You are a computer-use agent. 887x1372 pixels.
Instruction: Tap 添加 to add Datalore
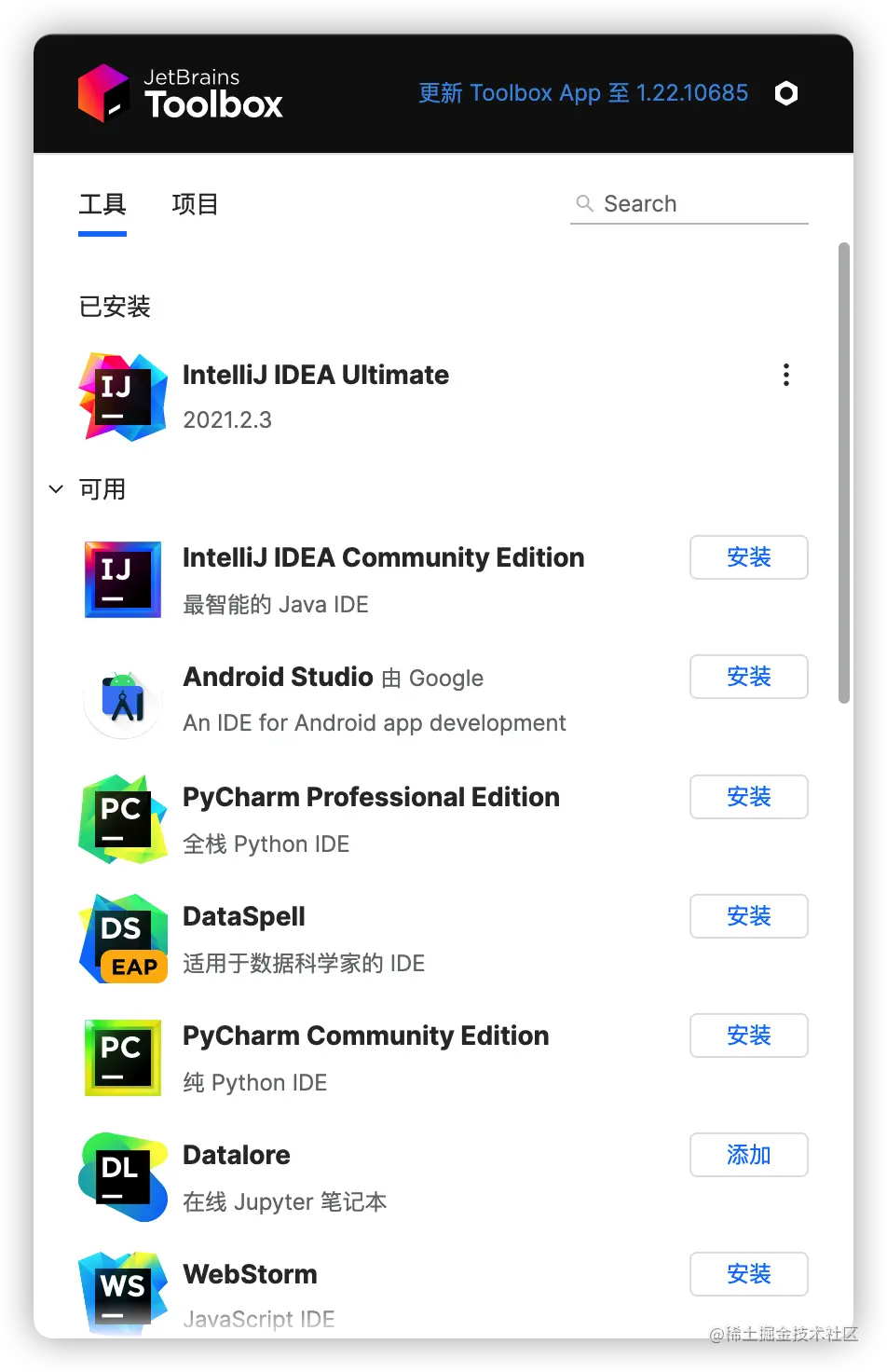click(x=748, y=1155)
